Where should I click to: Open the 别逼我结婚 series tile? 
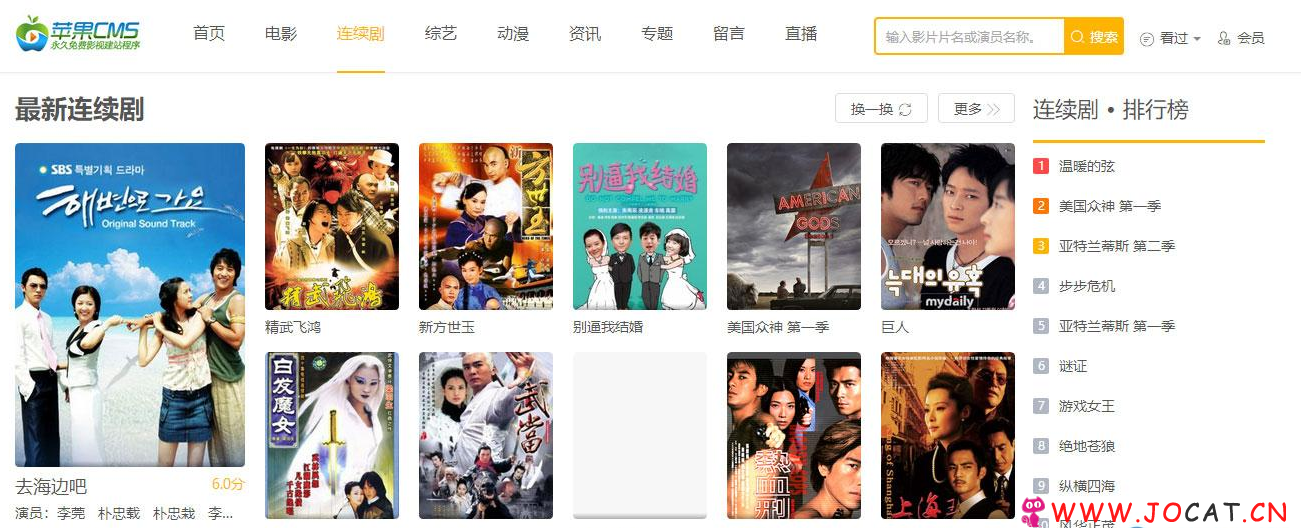[640, 227]
